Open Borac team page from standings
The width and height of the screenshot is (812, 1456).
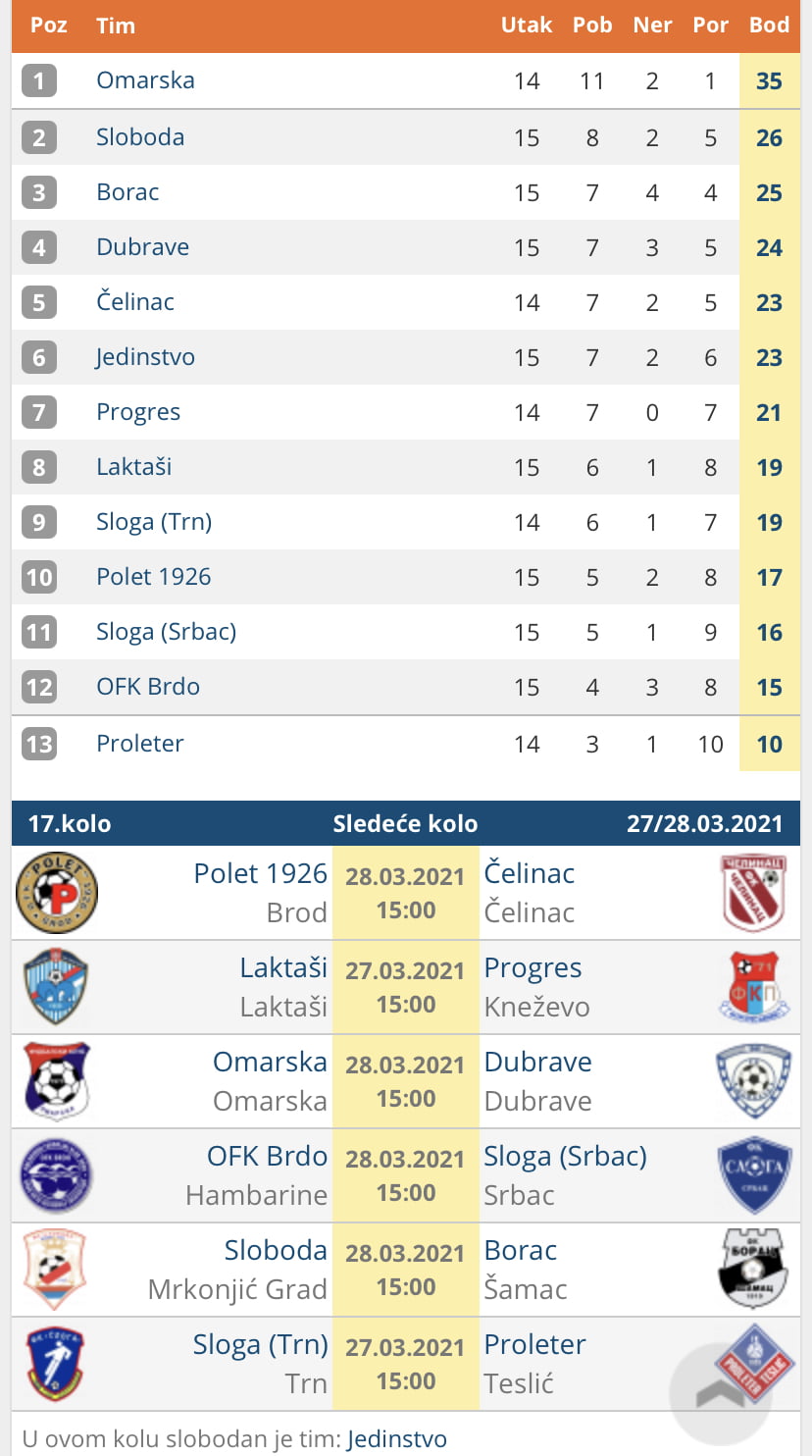(x=127, y=192)
